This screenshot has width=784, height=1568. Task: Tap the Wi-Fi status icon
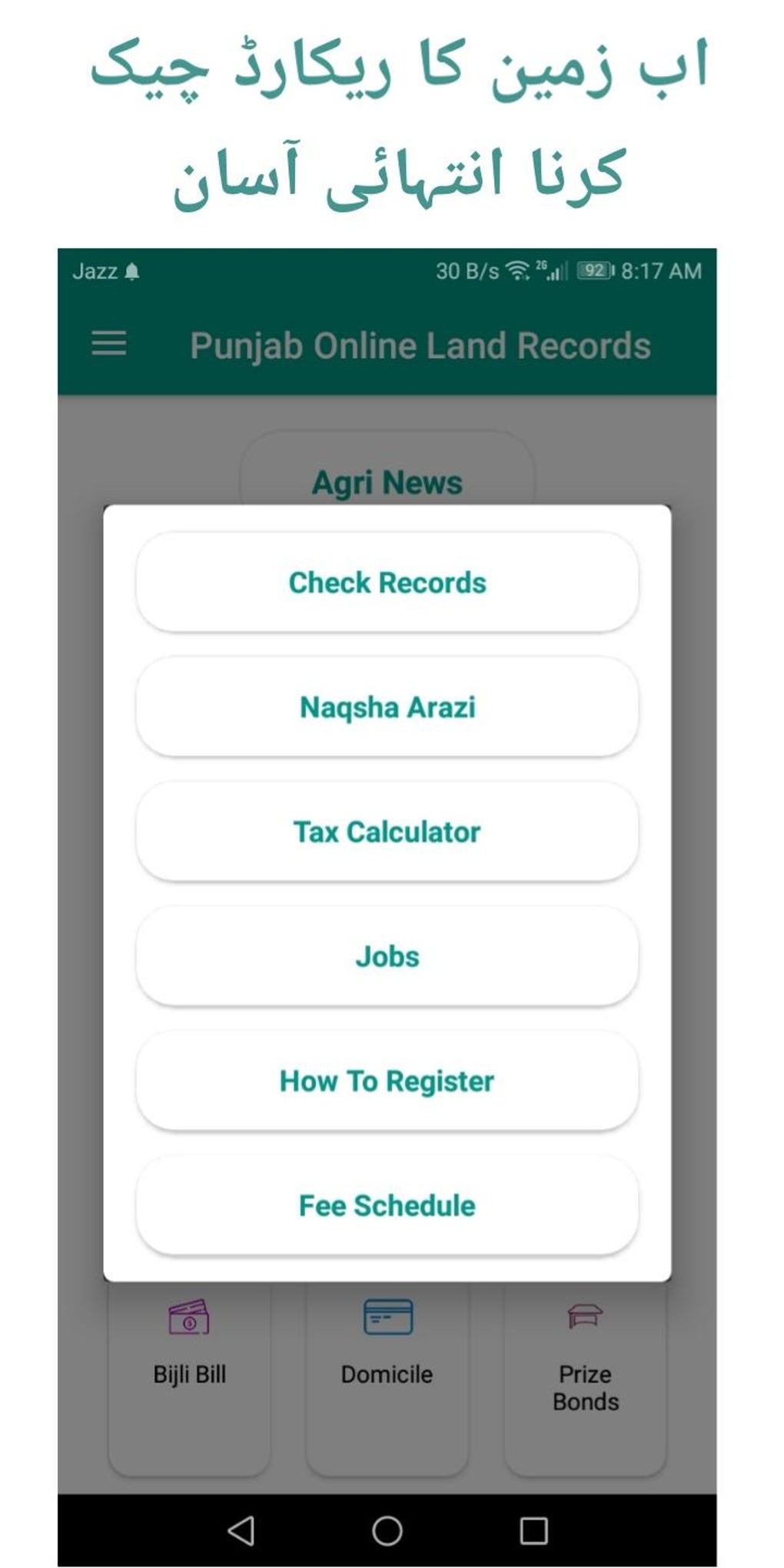click(x=516, y=270)
